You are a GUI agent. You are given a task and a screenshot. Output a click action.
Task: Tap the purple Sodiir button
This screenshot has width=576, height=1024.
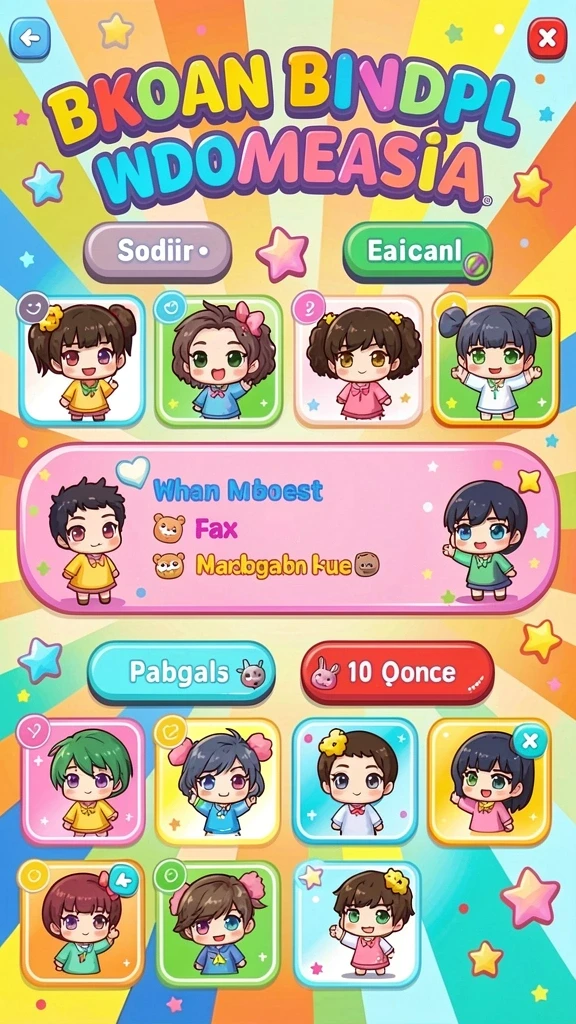click(157, 251)
